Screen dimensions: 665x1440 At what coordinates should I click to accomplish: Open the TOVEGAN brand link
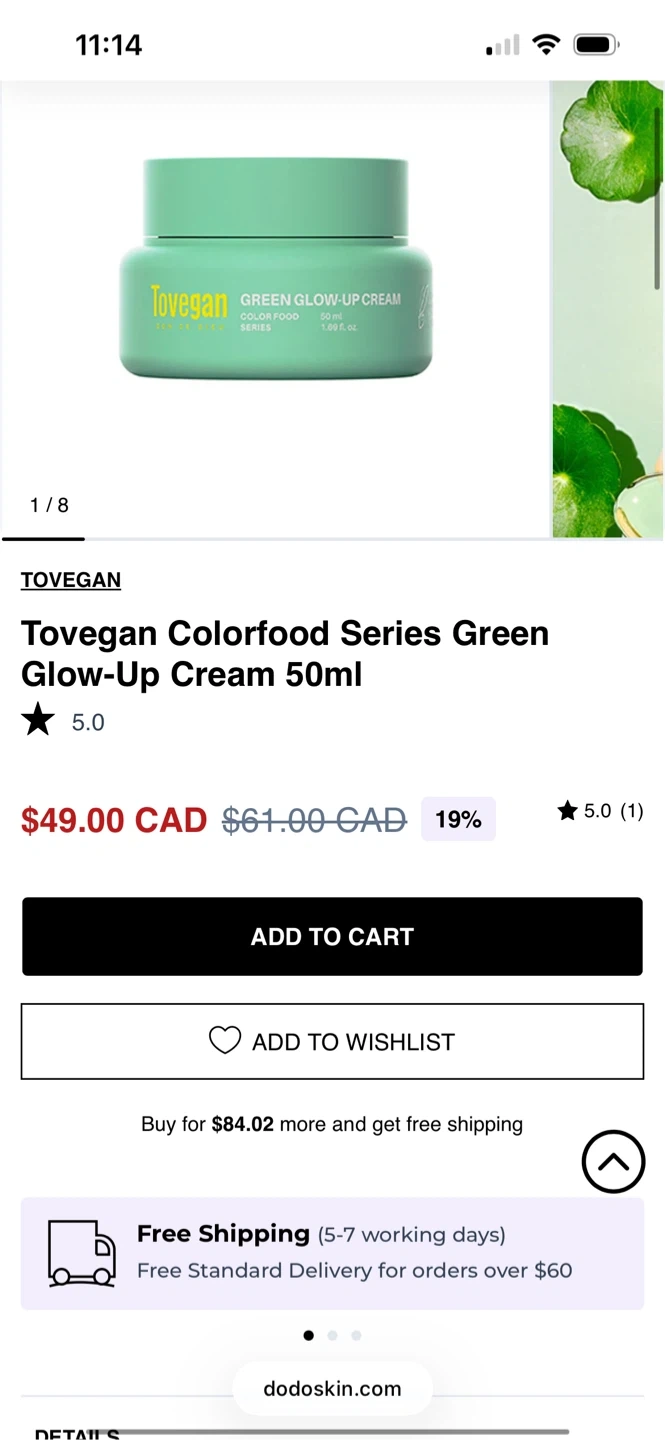point(71,580)
